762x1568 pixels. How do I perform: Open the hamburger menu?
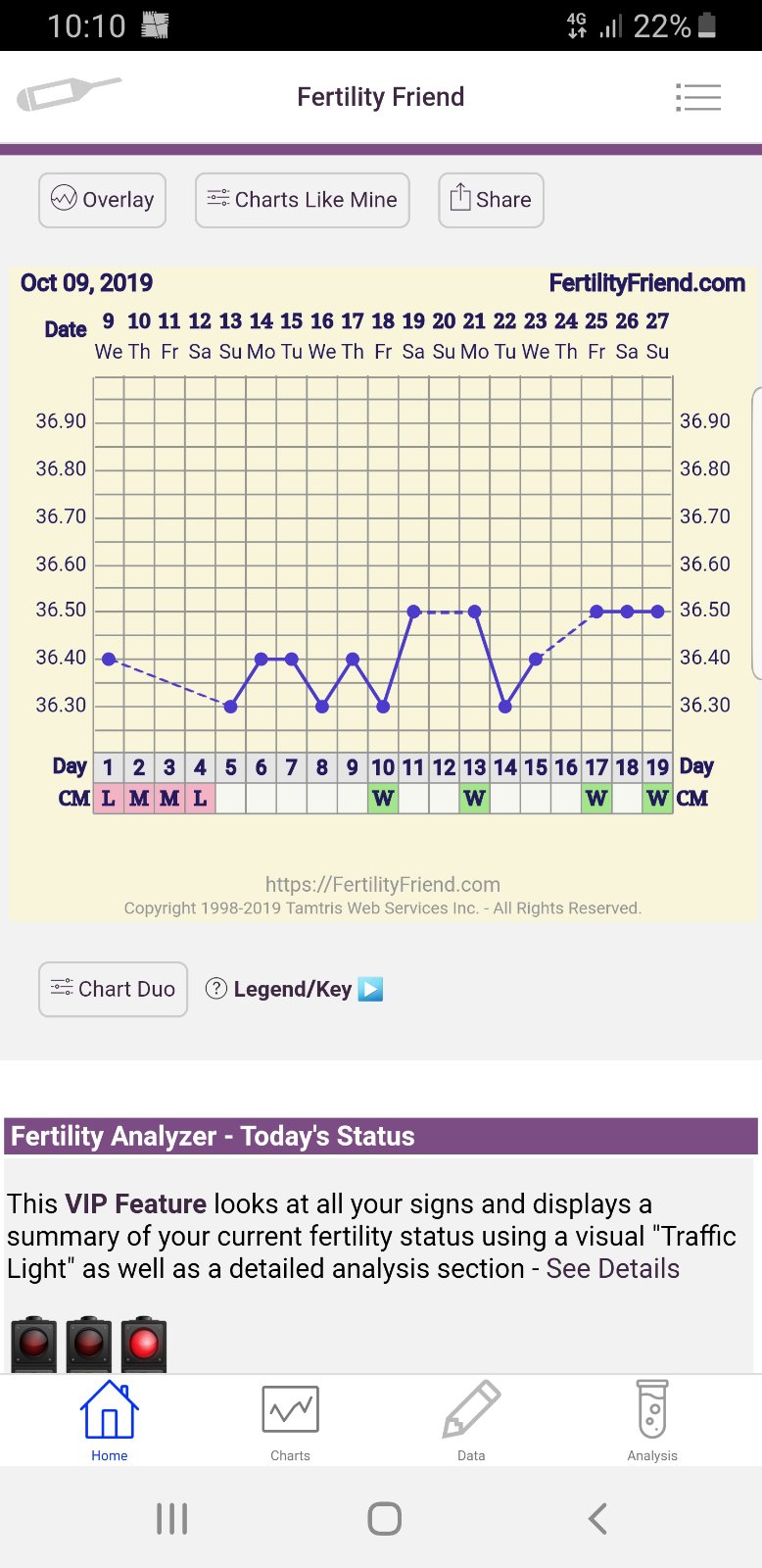click(x=697, y=97)
